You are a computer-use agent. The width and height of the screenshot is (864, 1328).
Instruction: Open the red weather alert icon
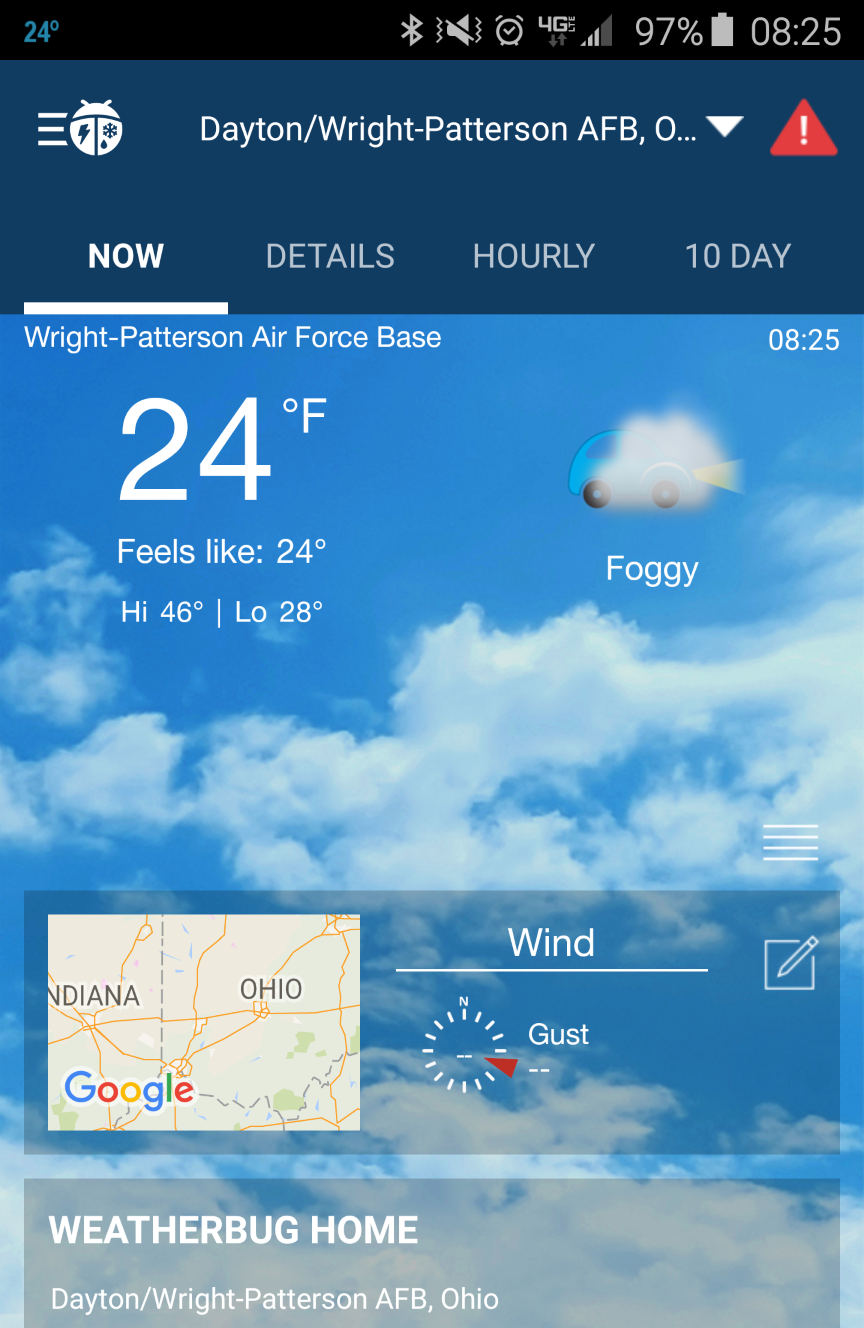[x=803, y=130]
